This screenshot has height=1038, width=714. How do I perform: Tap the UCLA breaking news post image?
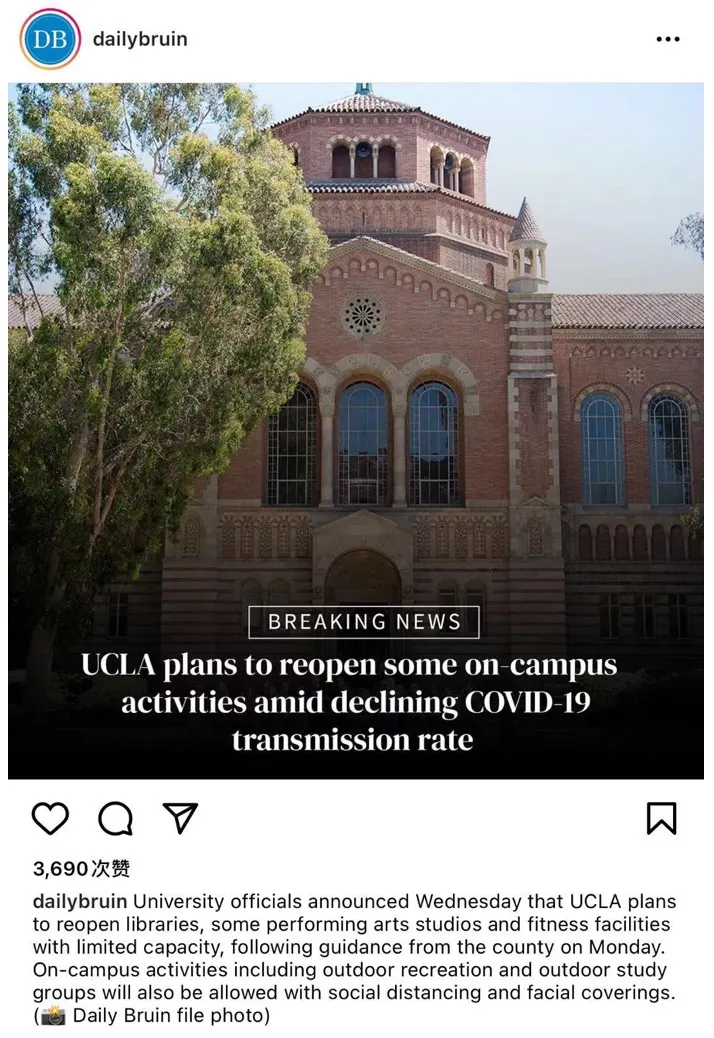[x=356, y=430]
